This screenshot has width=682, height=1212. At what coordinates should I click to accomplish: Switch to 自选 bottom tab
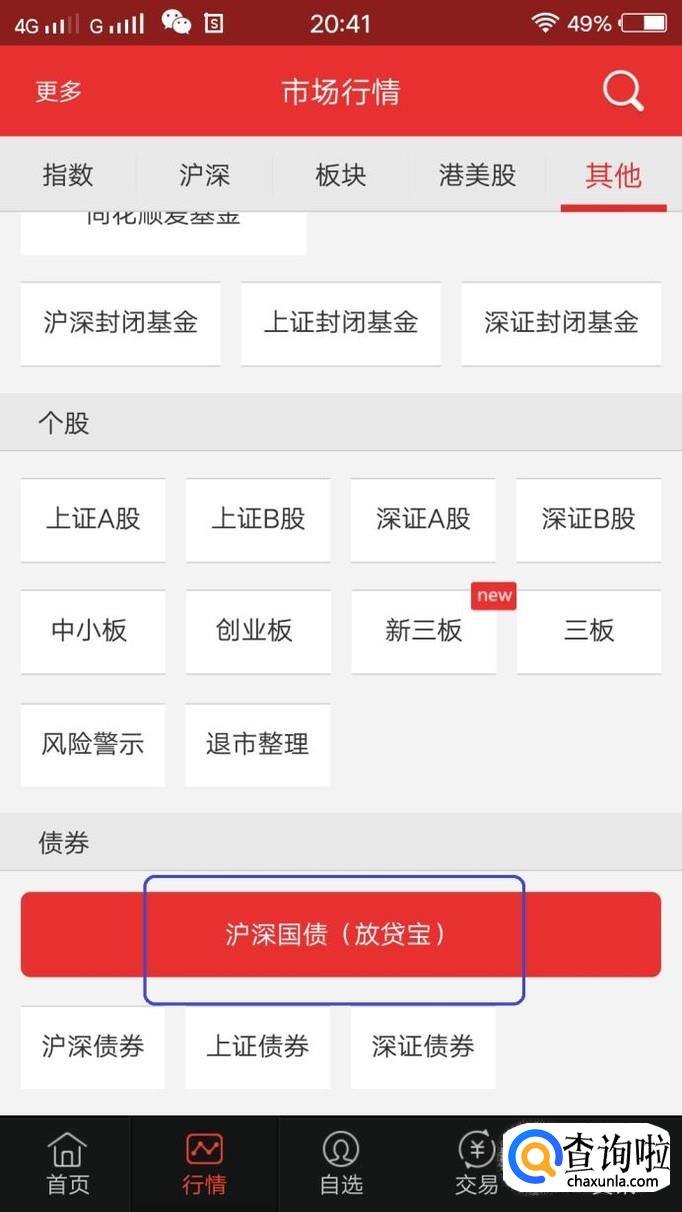coord(341,1165)
